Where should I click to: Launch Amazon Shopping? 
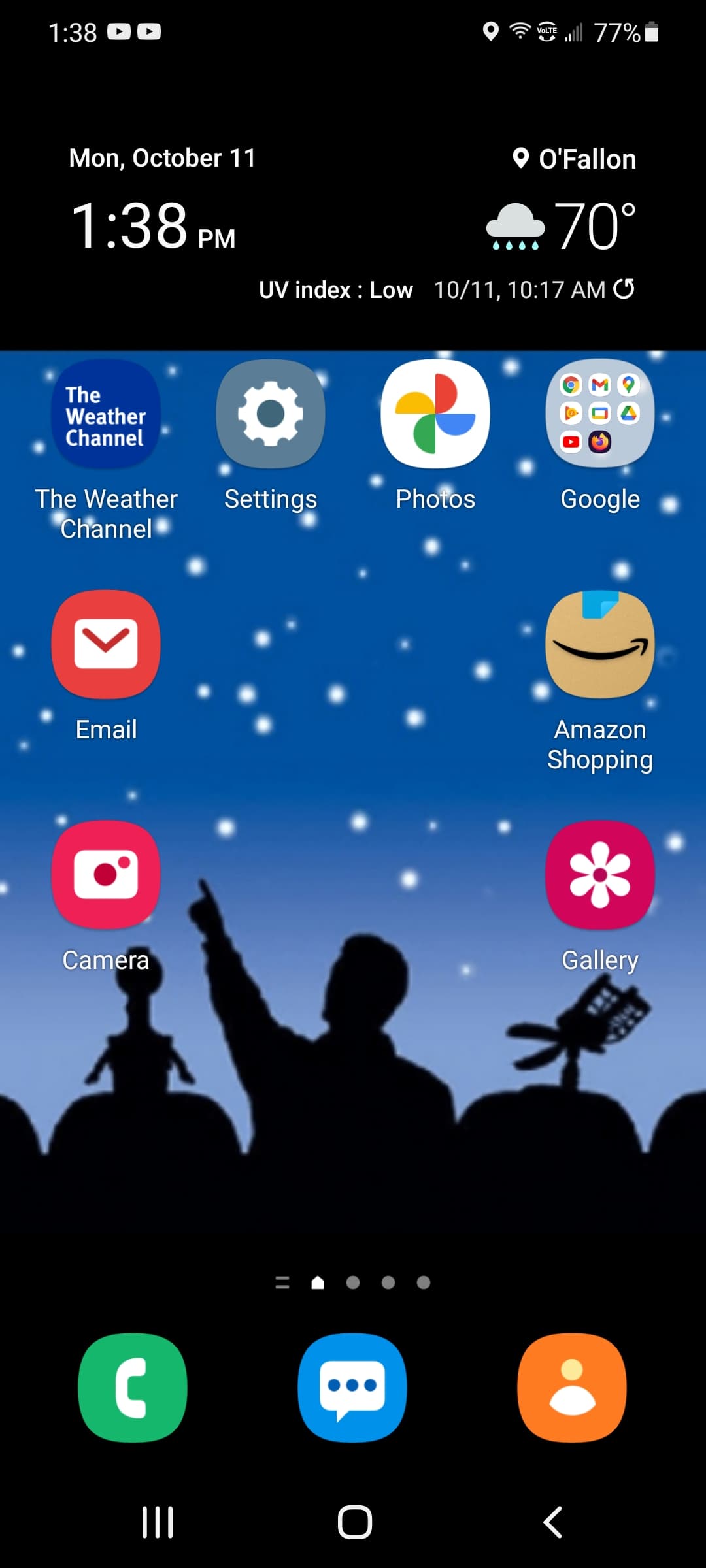point(600,645)
